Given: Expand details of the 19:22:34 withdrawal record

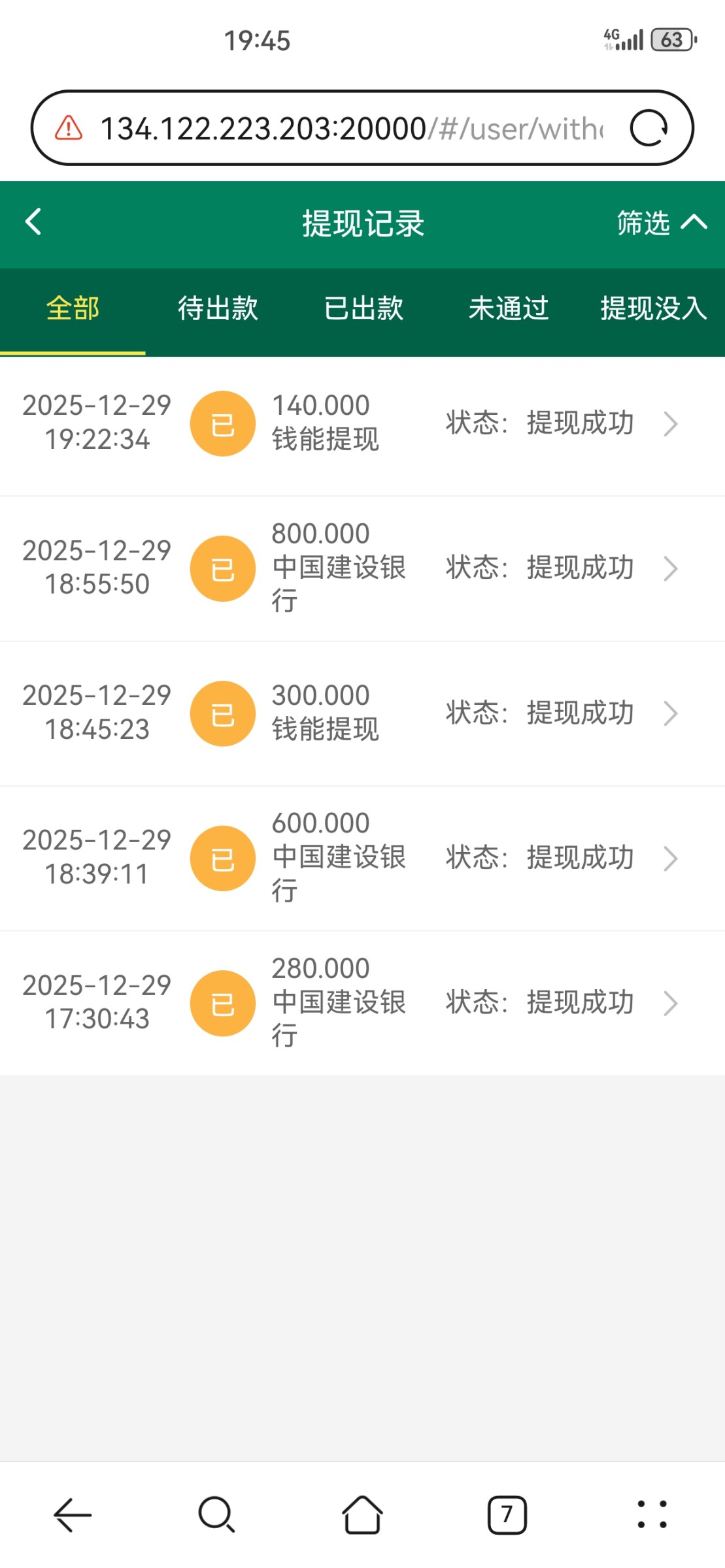Looking at the screenshot, I should tap(671, 425).
